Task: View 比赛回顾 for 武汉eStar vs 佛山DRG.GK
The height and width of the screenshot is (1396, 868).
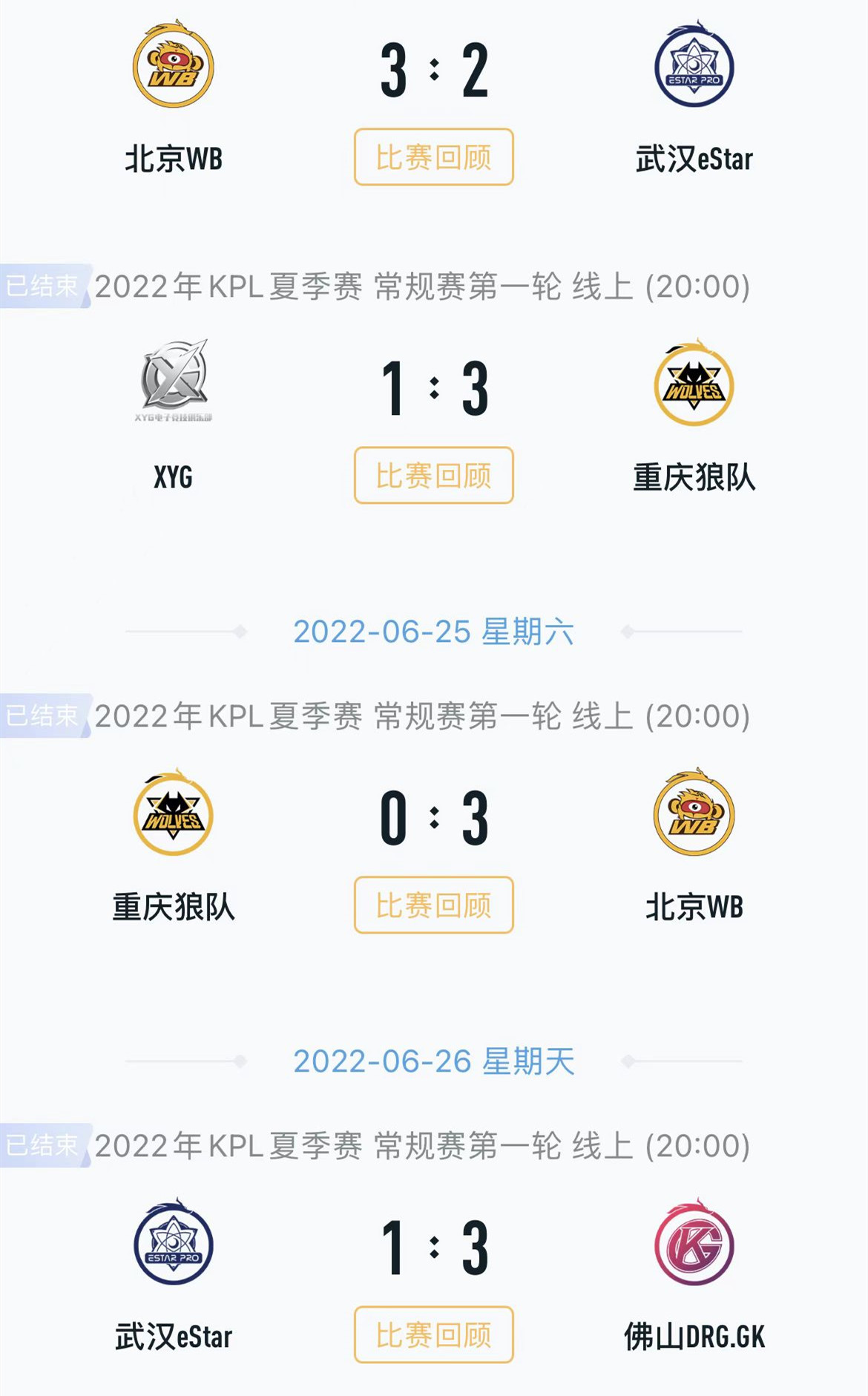Action: point(433,1335)
